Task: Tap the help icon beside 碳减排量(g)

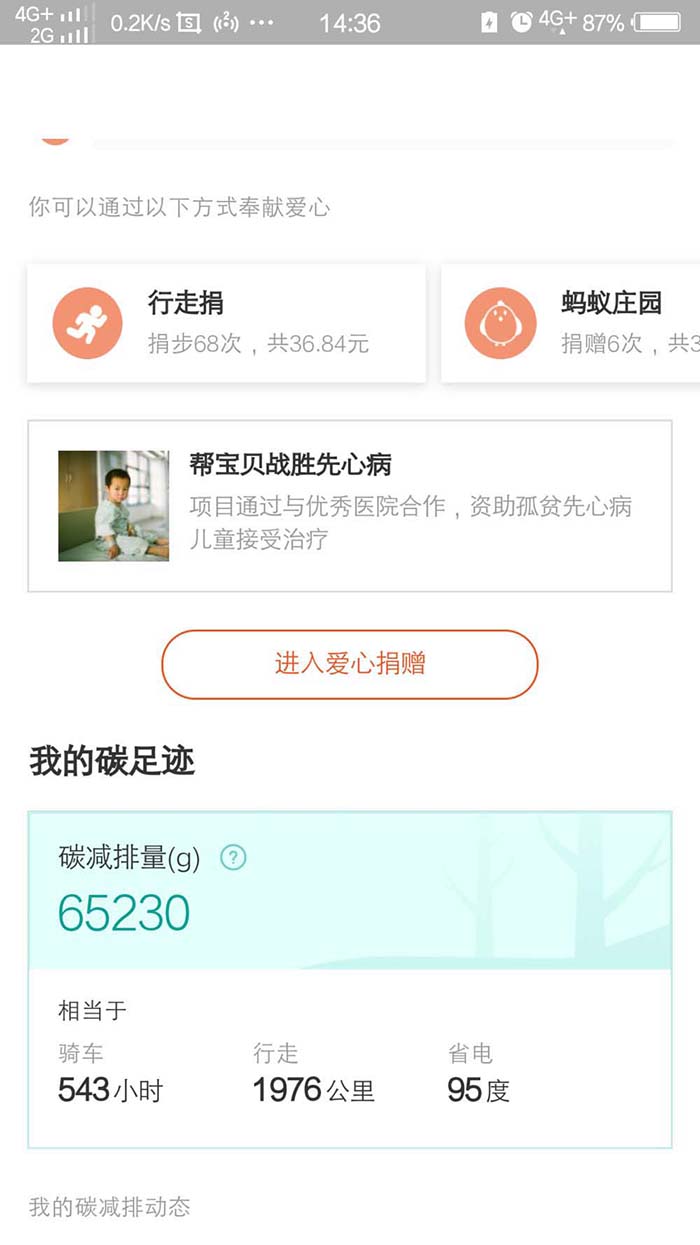Action: (233, 857)
